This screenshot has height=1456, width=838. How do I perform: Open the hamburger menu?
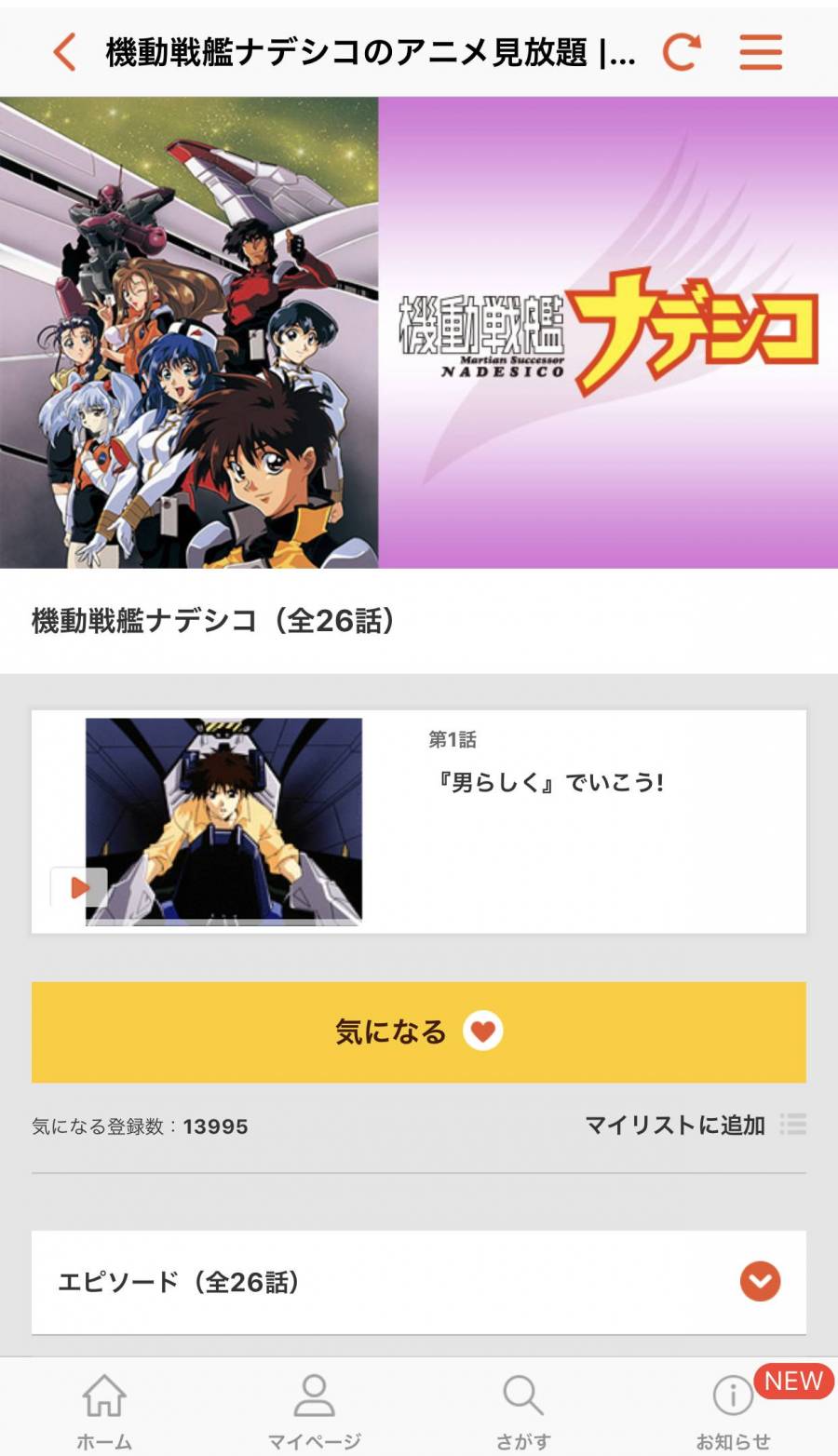[x=761, y=52]
